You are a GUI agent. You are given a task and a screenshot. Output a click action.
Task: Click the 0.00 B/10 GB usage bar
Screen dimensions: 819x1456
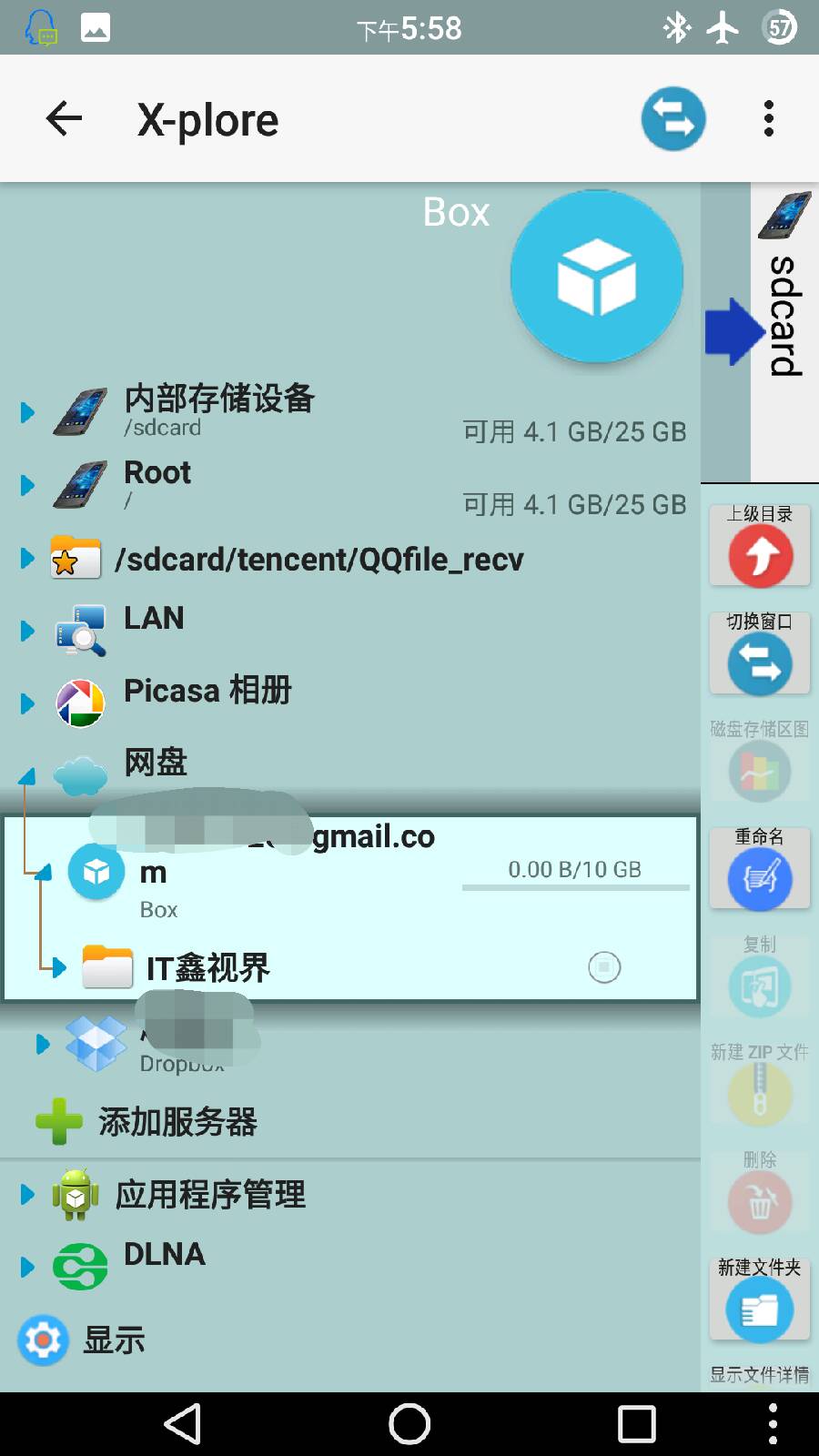point(575,869)
